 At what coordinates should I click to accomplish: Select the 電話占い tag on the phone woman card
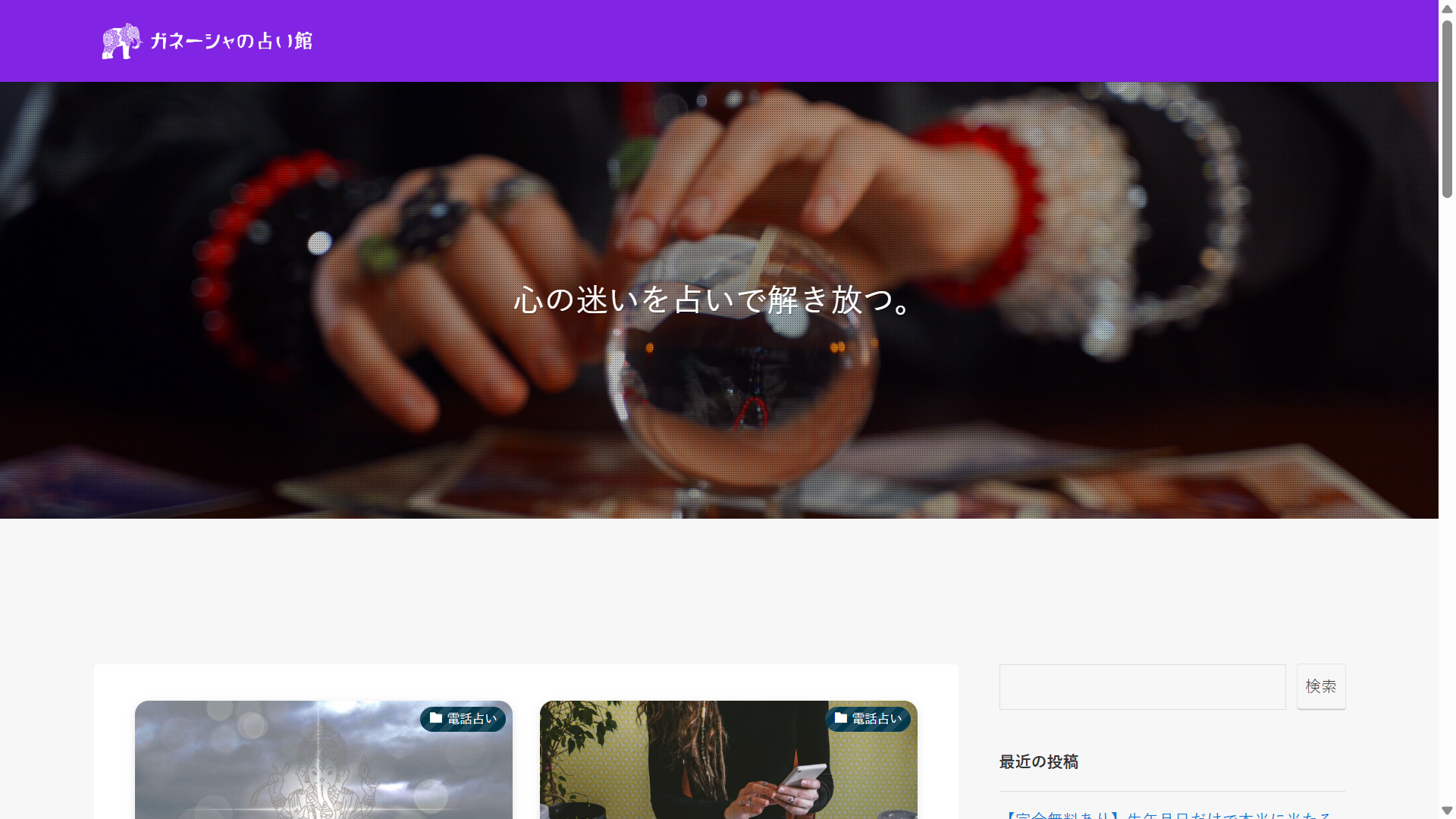[868, 719]
